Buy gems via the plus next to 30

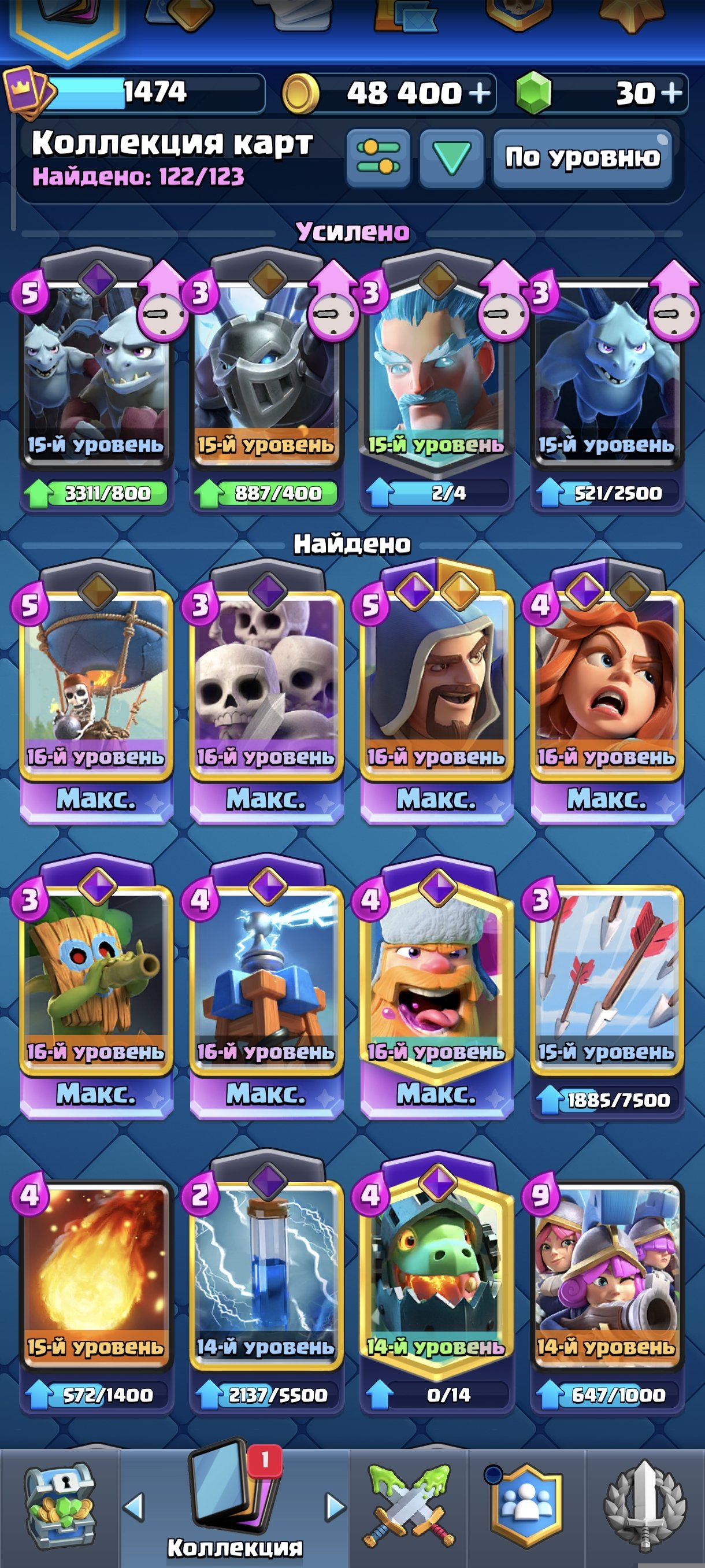click(671, 93)
